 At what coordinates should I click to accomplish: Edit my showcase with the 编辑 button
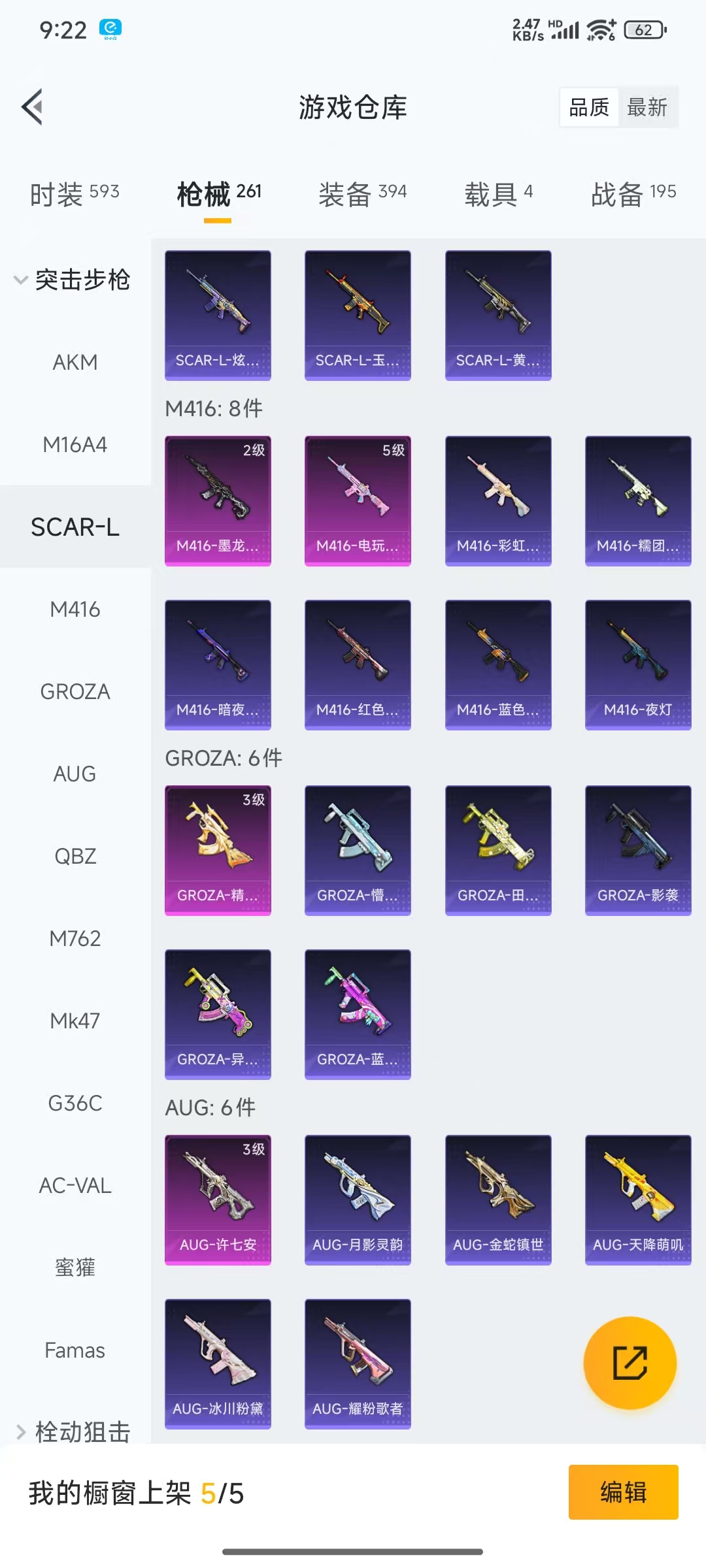(x=623, y=1492)
